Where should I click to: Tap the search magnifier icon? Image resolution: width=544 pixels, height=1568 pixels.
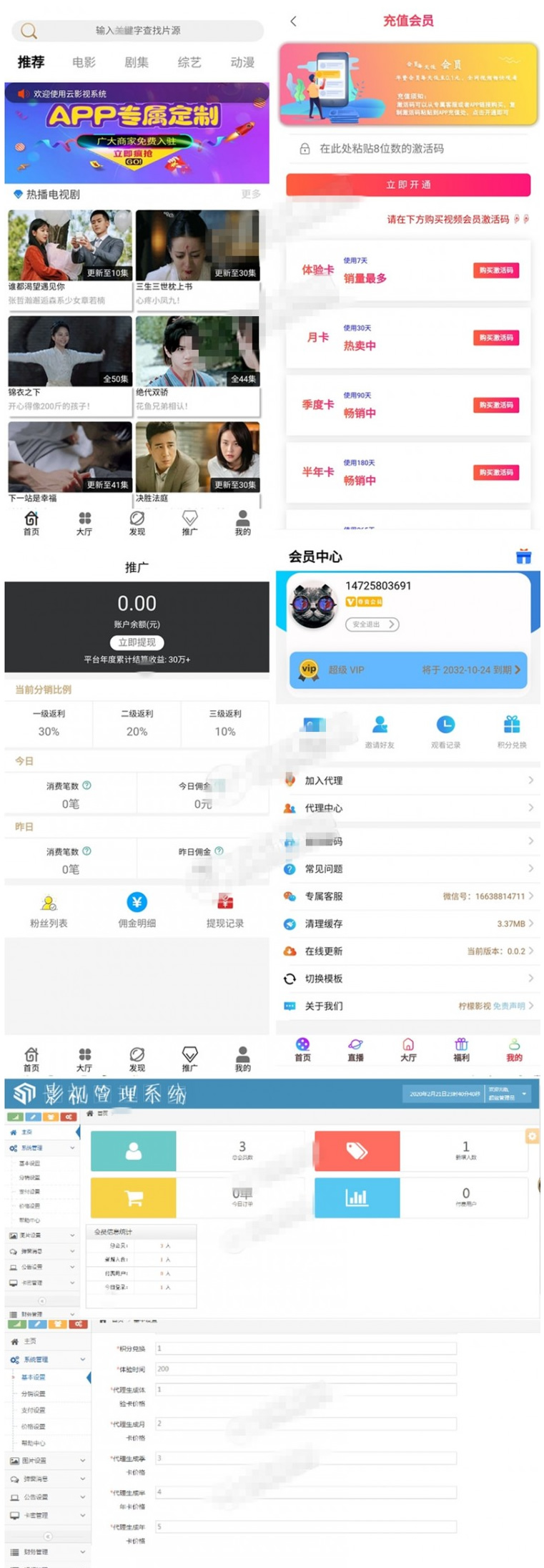point(29,31)
